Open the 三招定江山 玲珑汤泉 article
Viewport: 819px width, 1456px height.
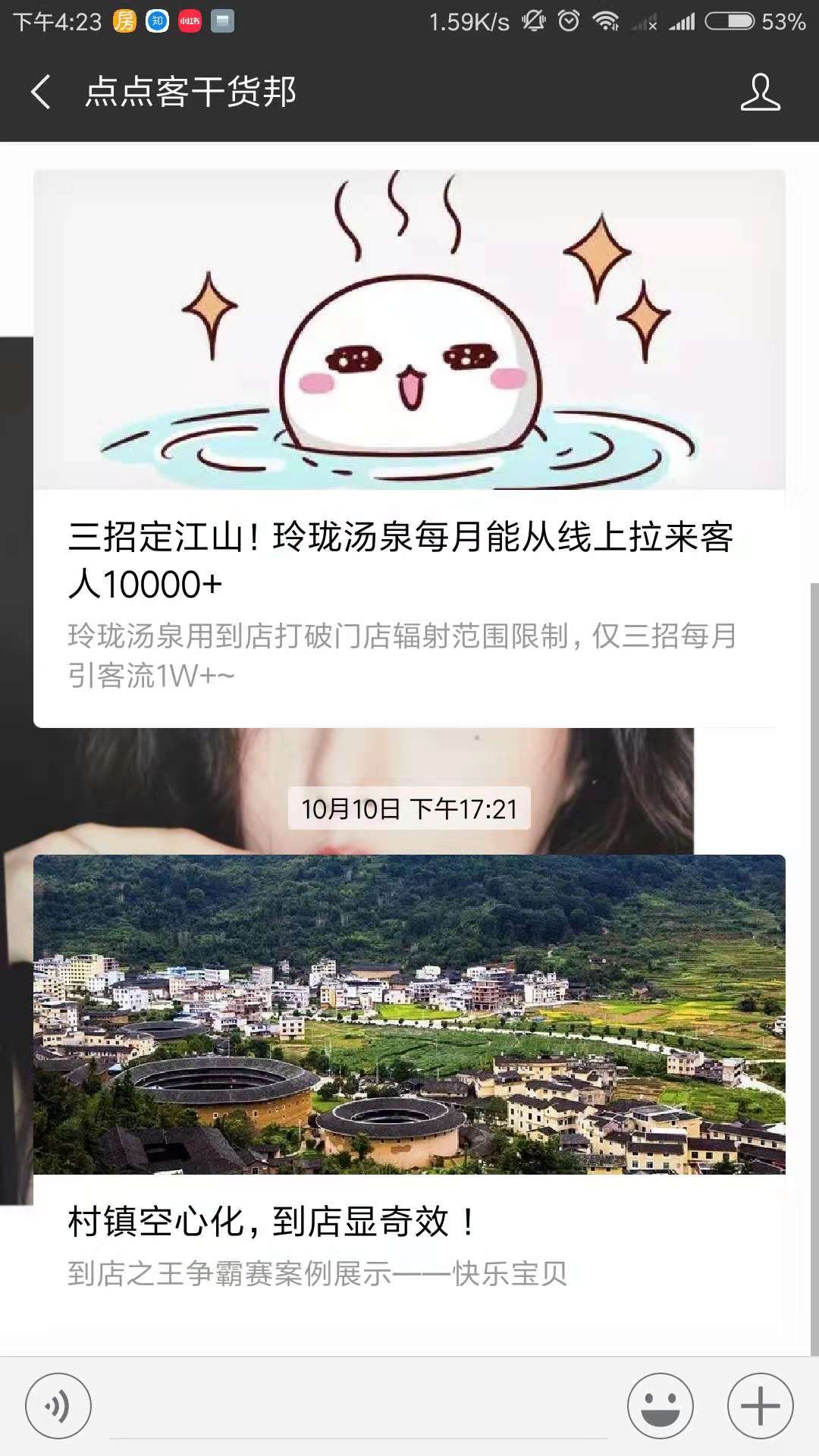[408, 560]
